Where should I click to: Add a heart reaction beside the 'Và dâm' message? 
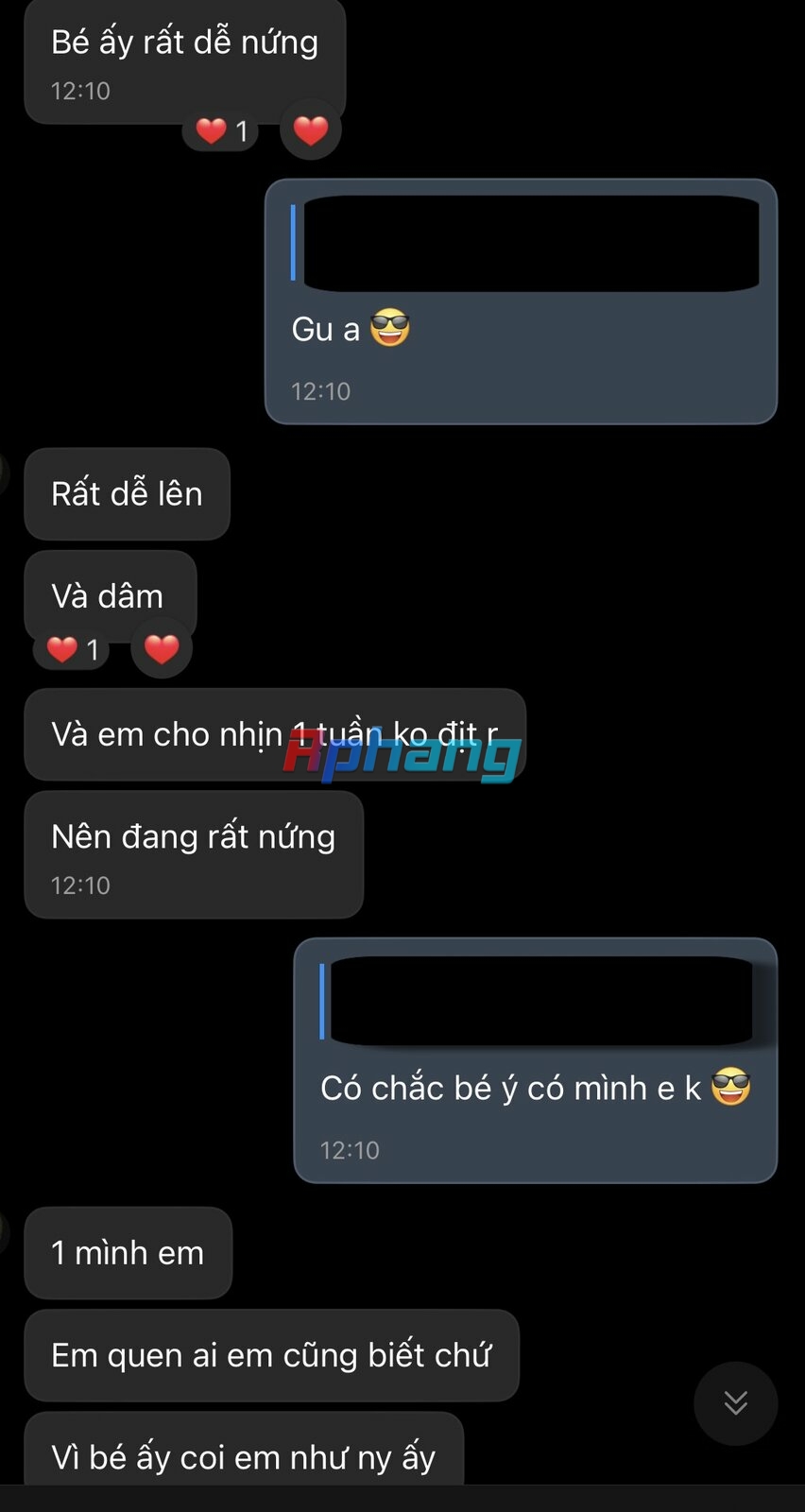pyautogui.click(x=162, y=649)
